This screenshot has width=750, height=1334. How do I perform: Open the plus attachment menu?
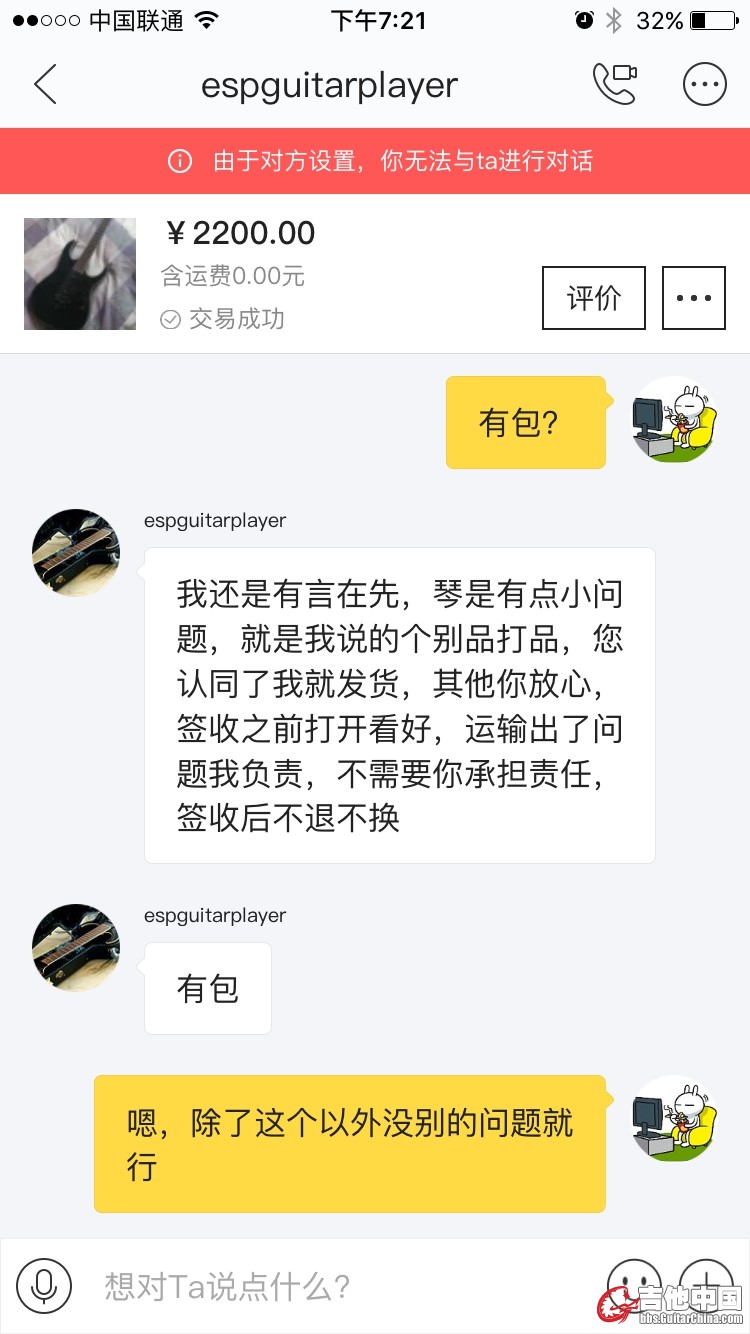[706, 1284]
